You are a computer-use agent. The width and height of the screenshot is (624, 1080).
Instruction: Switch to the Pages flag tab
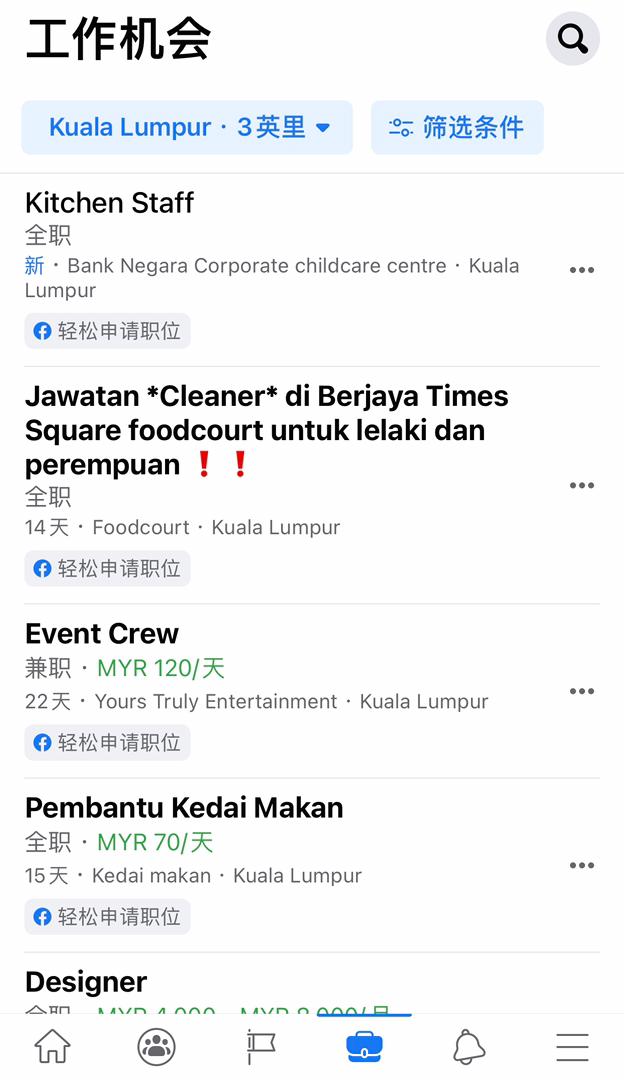[x=260, y=1047]
